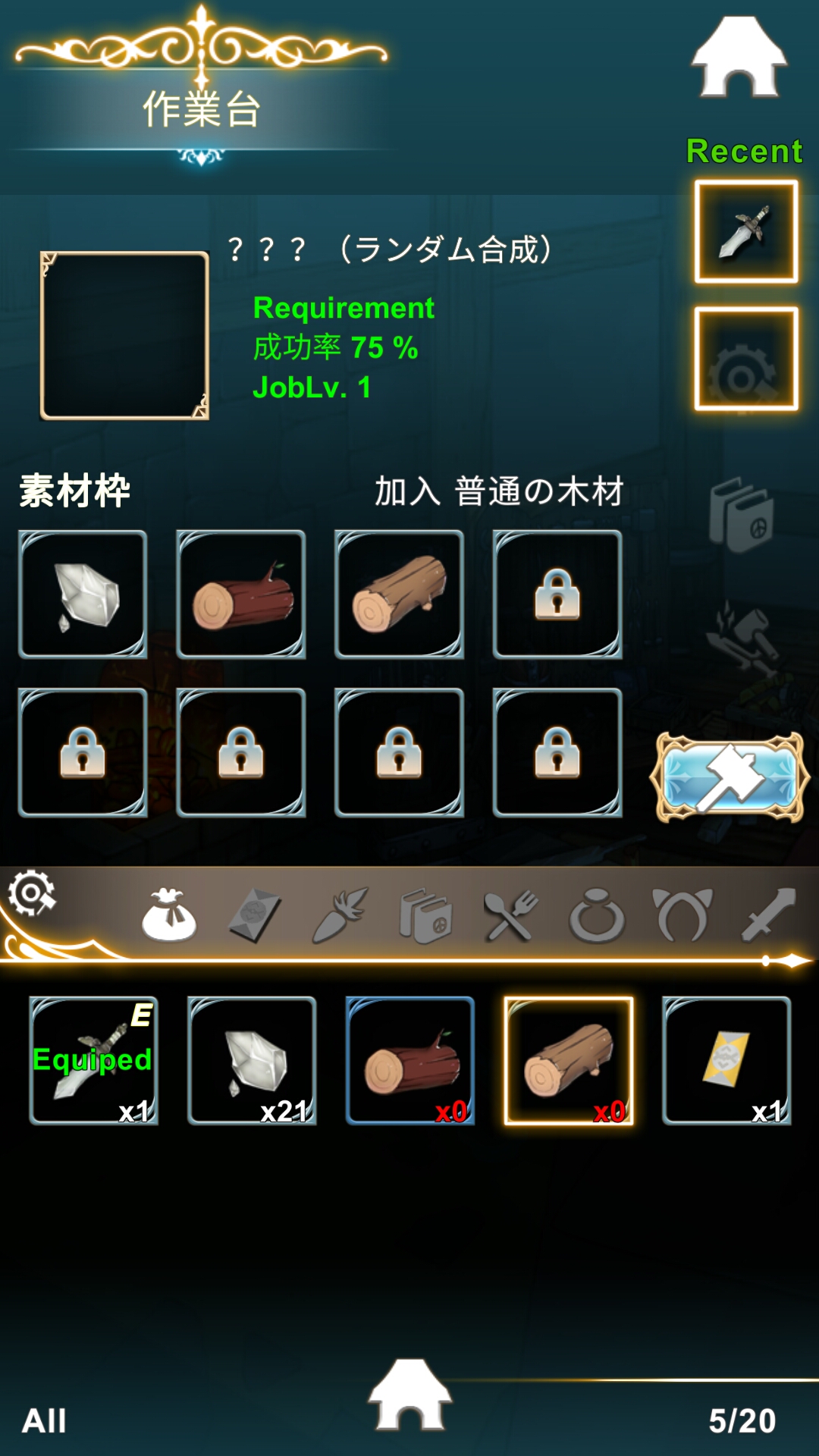Select the yellow card item x1
This screenshot has width=819, height=1456.
click(x=726, y=1060)
